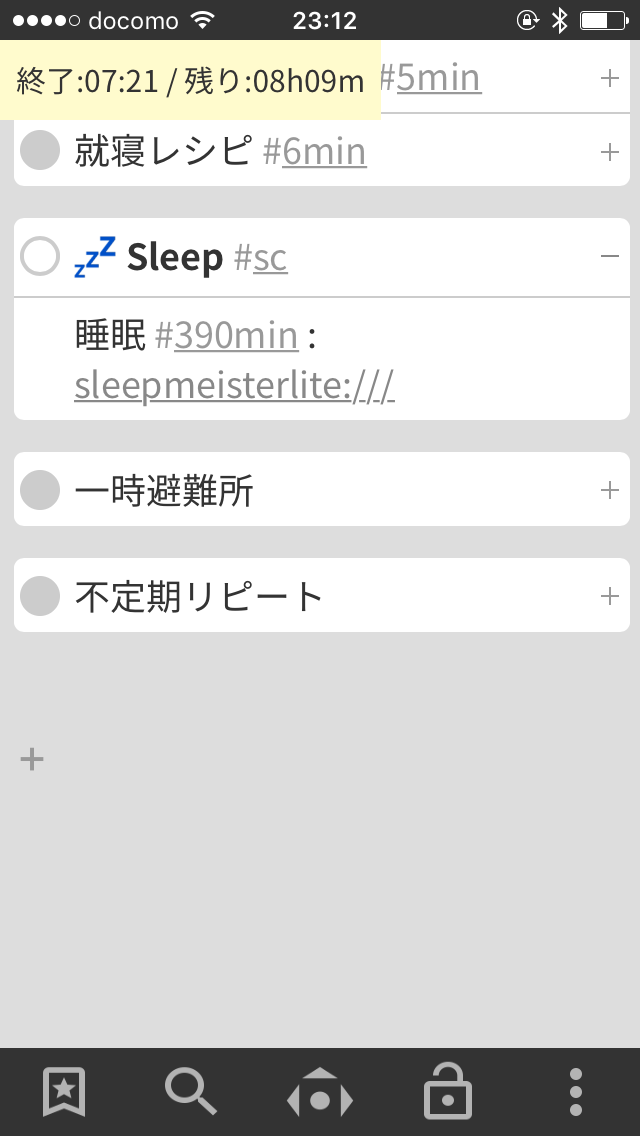The image size is (640, 1136).
Task: Open the sleepmeisterlite:/// link
Action: point(234,385)
